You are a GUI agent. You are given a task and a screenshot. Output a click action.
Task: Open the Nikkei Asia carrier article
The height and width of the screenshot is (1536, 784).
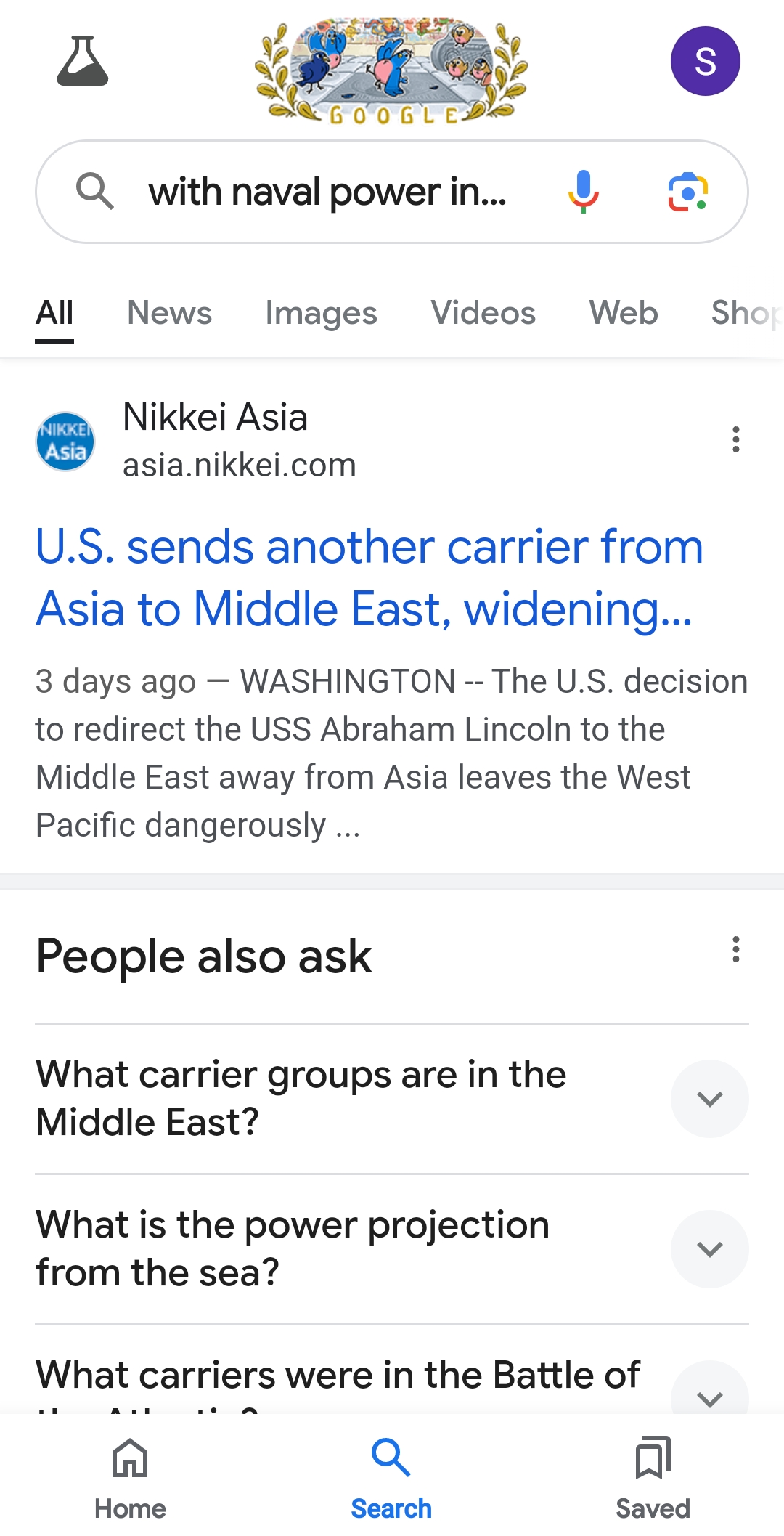tap(369, 577)
